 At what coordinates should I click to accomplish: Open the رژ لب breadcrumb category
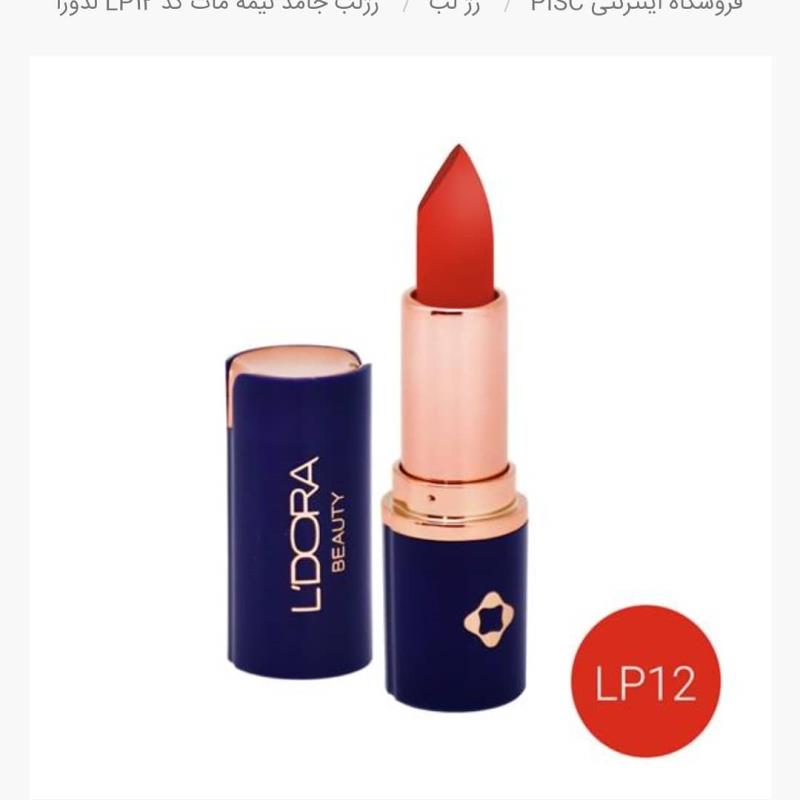(x=454, y=6)
